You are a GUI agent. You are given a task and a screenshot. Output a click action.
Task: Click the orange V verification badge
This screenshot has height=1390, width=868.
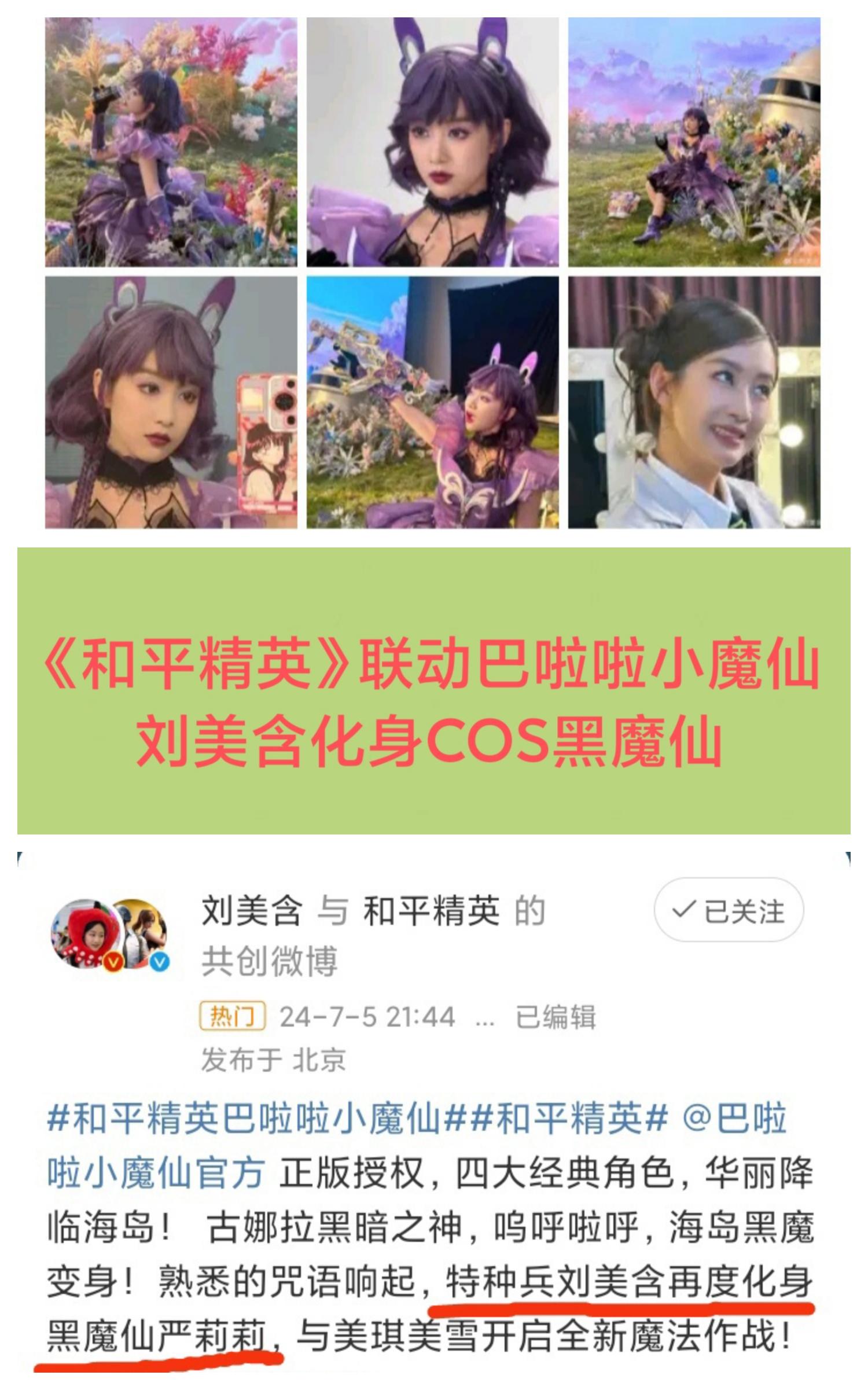[x=113, y=961]
